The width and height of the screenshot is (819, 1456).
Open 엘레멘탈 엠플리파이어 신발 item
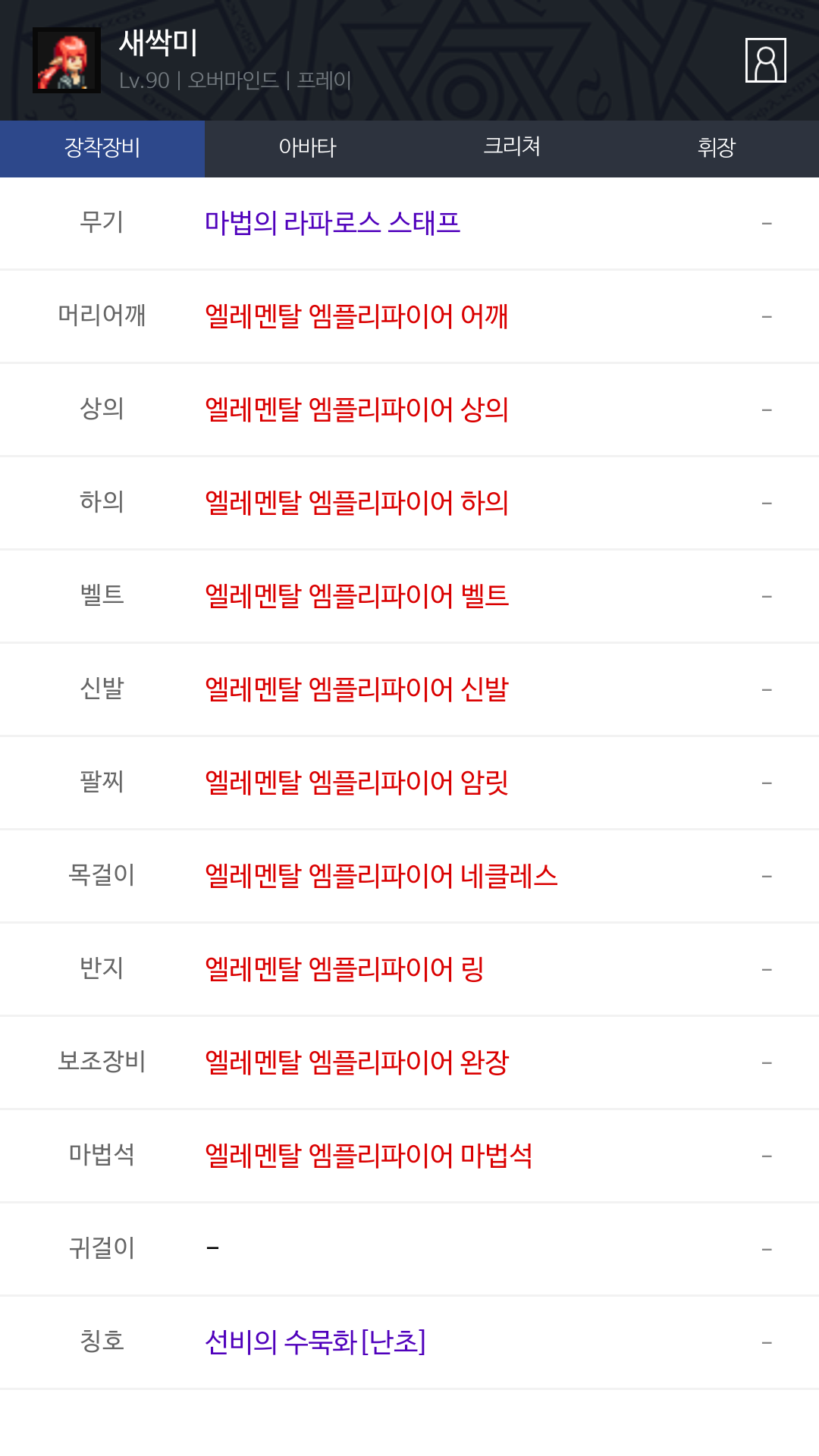pos(356,689)
